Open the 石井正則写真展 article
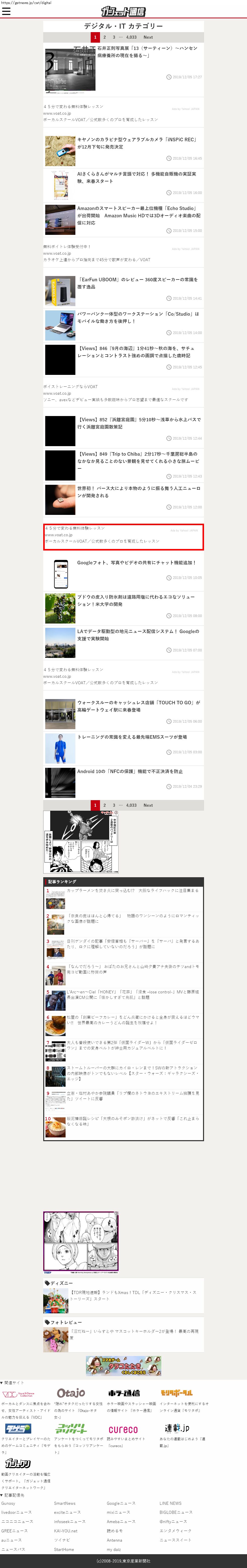The image size is (247, 1568). coord(147,51)
